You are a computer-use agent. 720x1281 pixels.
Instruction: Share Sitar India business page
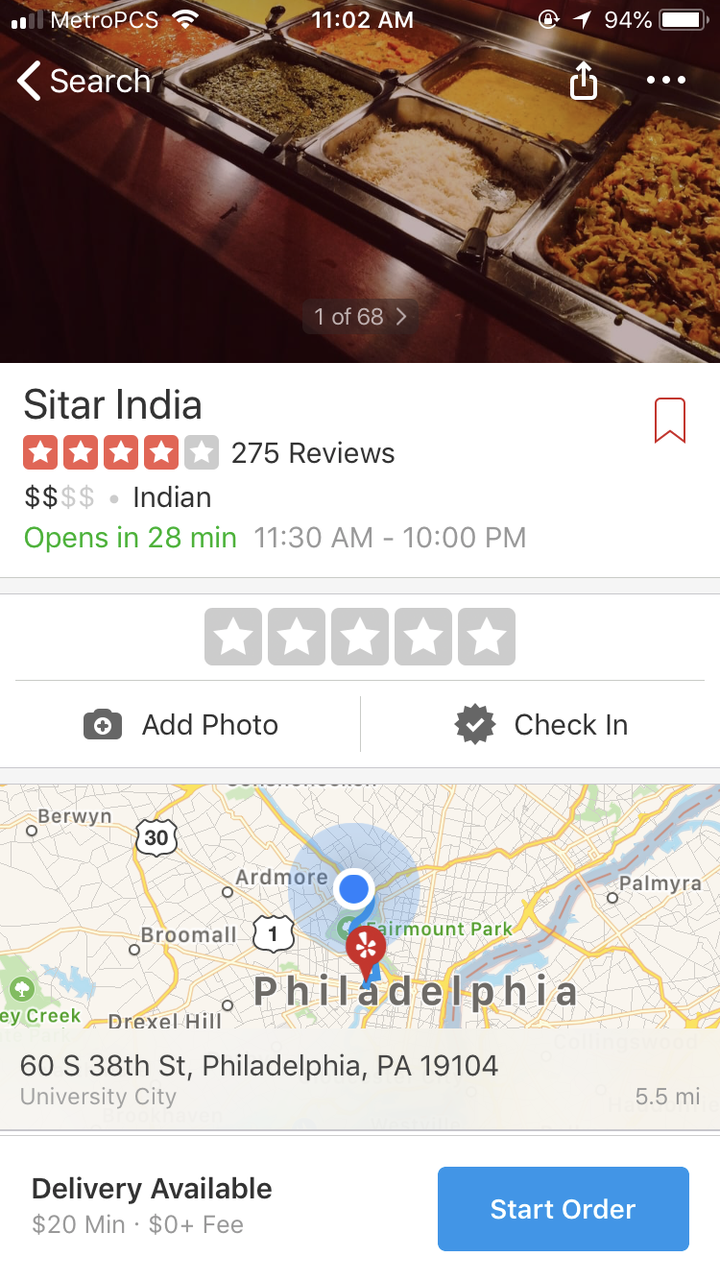(583, 82)
